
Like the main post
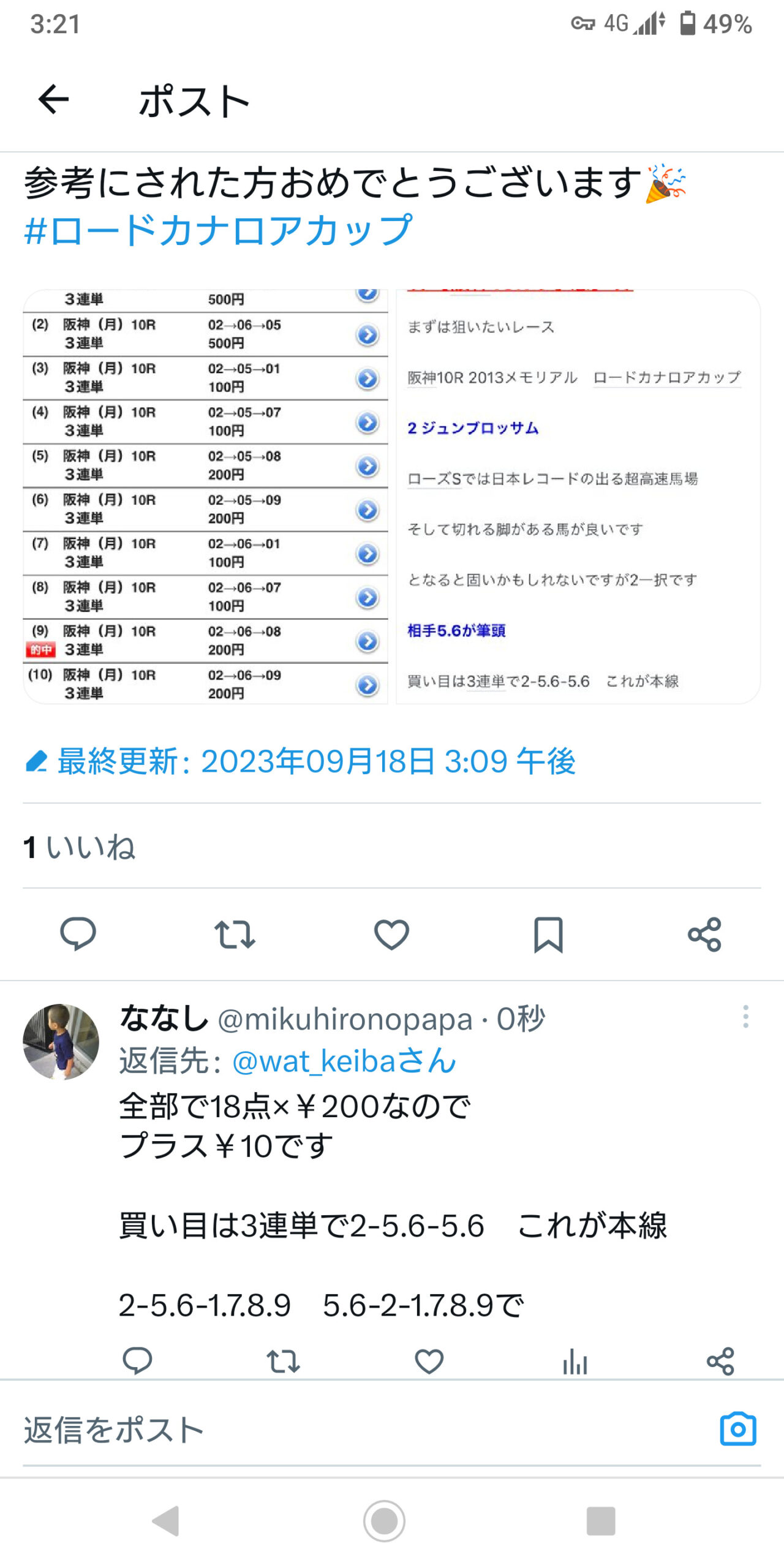tap(391, 934)
